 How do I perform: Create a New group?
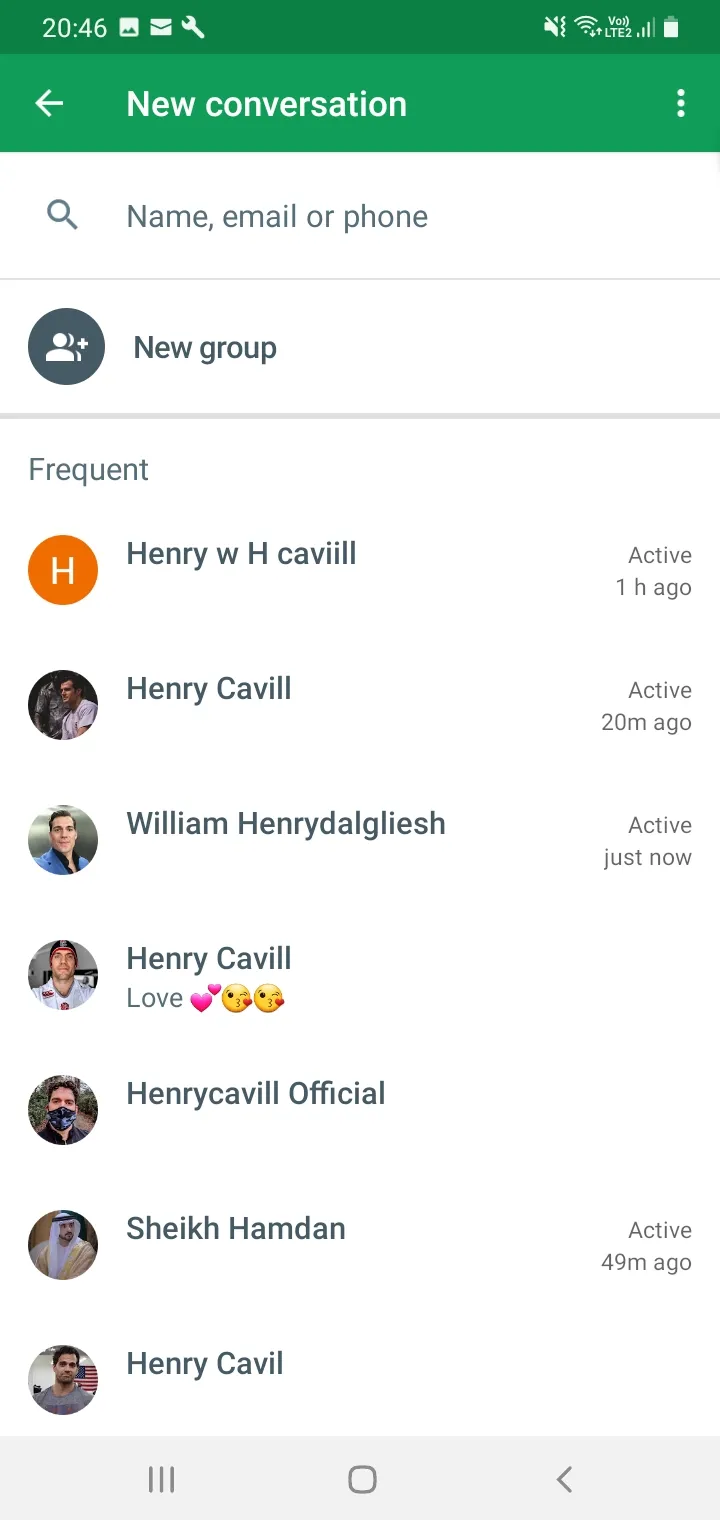point(360,347)
